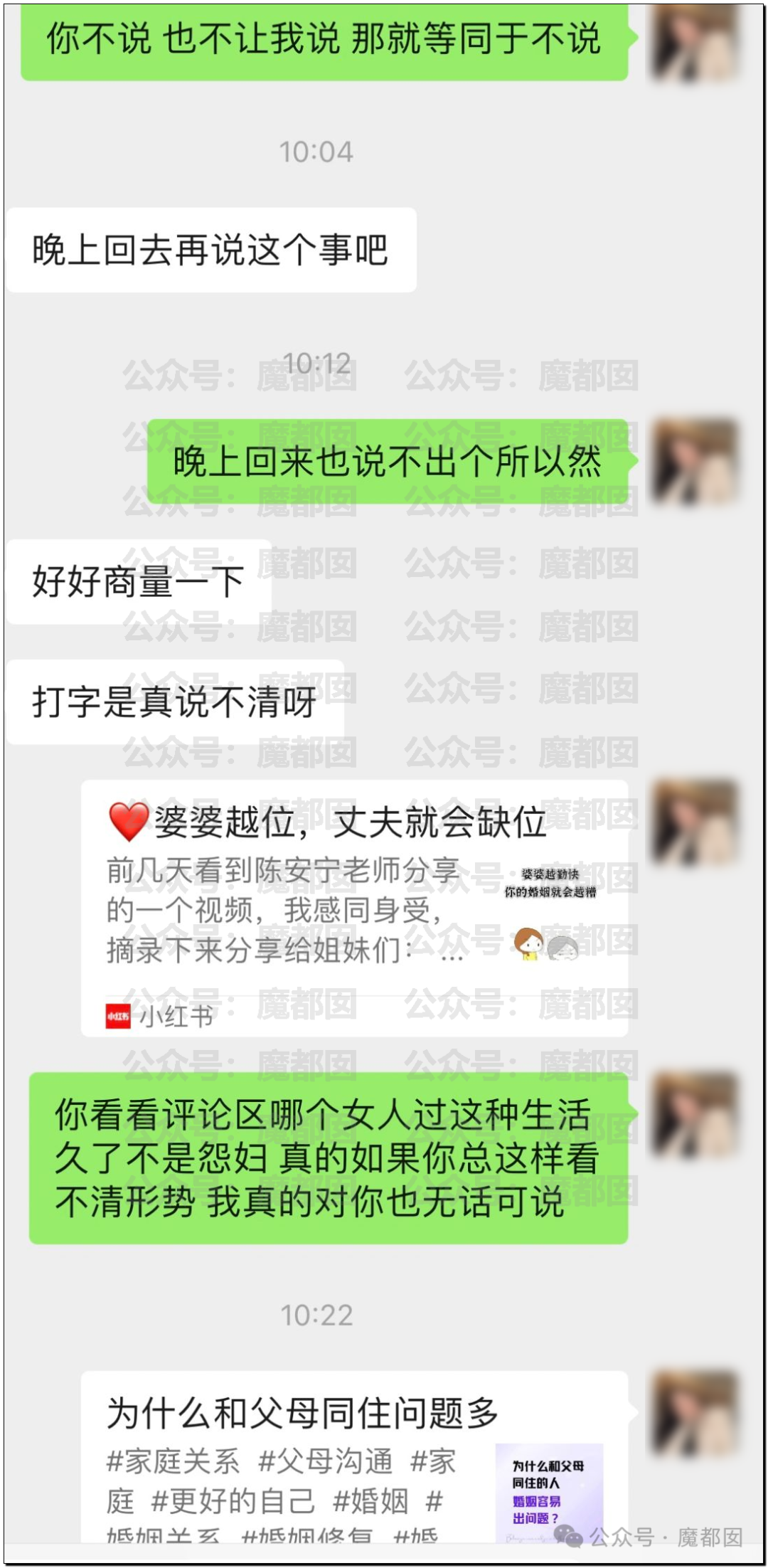Open sender's avatar next to 你不说 也不让我说 message
Screen dimensions: 768x1568
696,43
